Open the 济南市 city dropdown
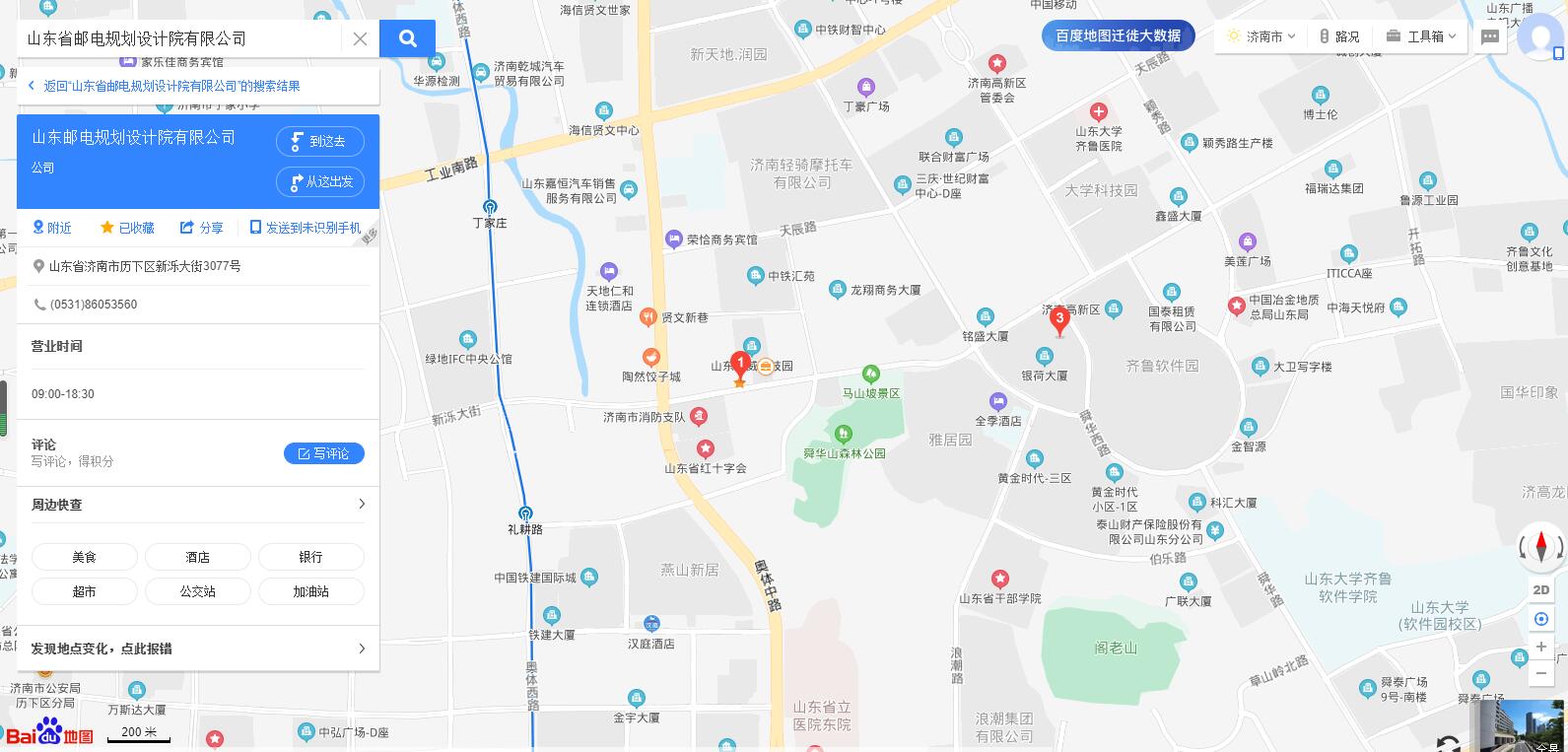This screenshot has width=1568, height=752. point(1261,36)
